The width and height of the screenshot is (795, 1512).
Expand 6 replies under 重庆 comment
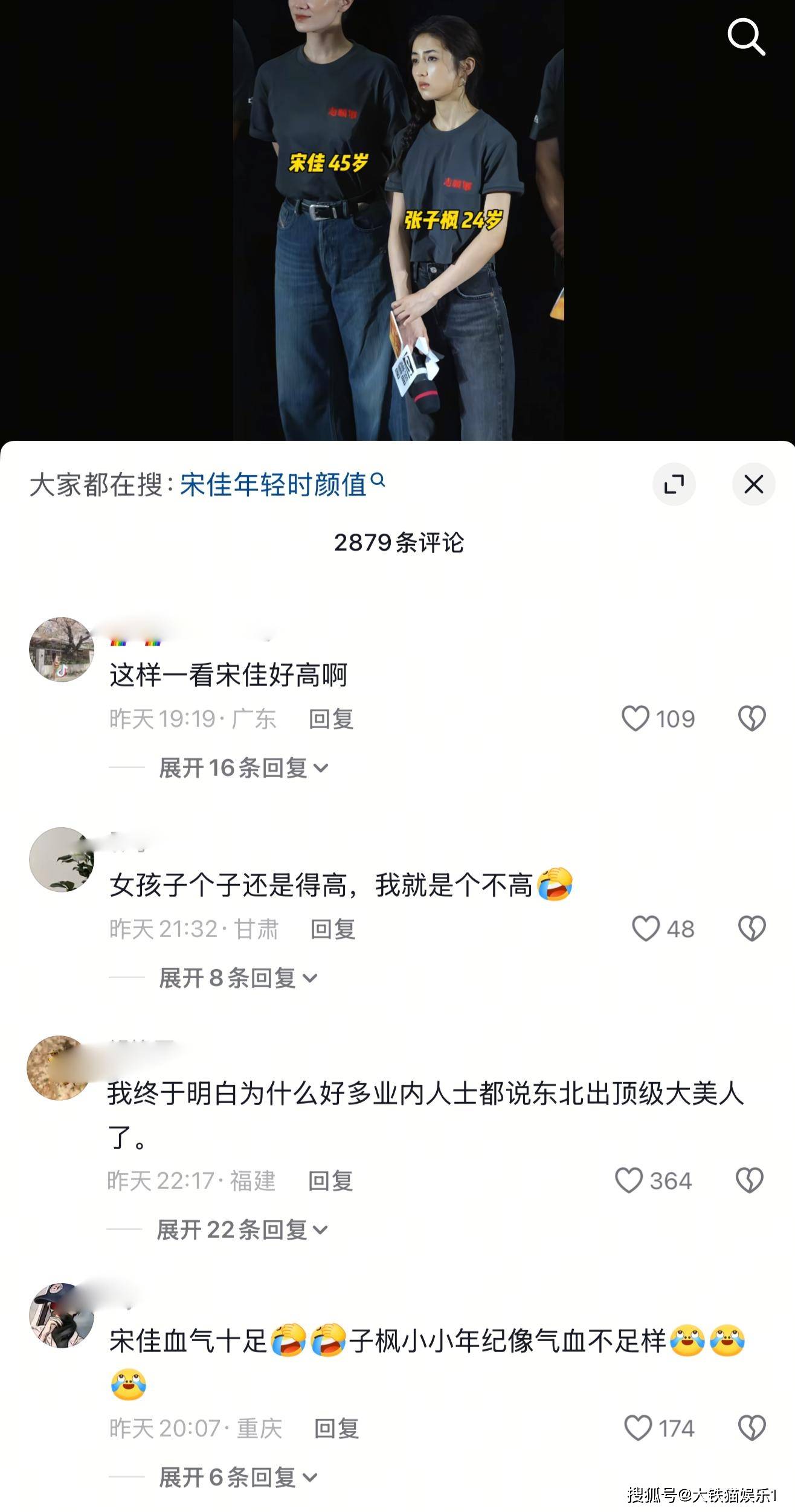tap(237, 1478)
